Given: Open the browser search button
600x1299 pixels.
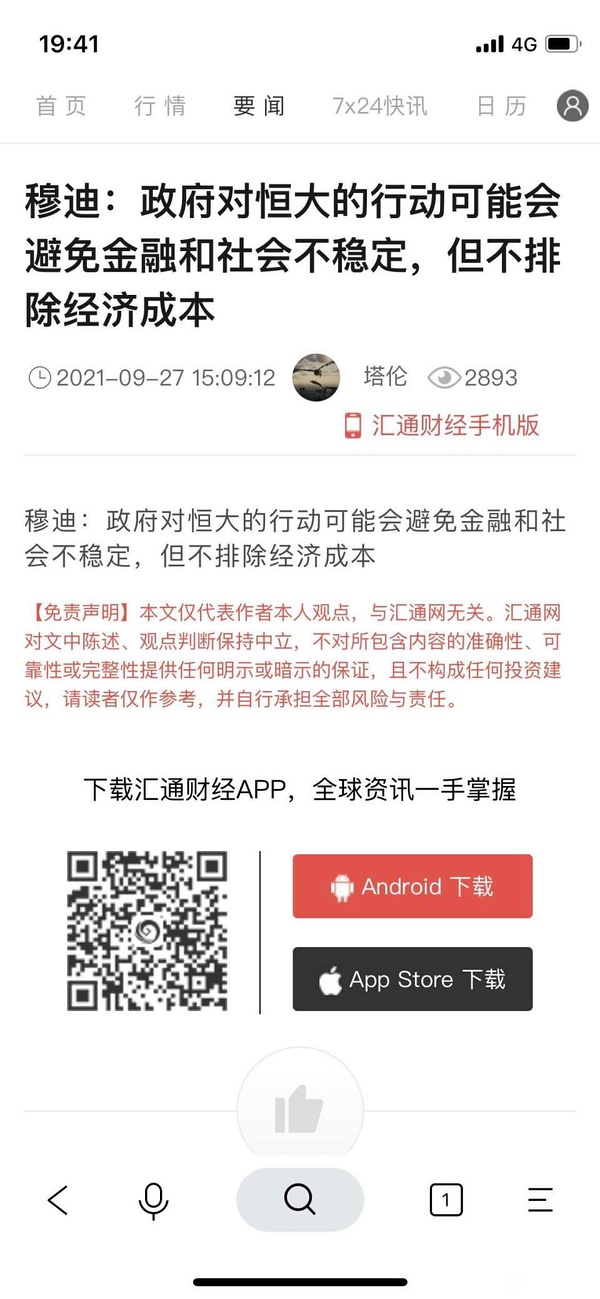Looking at the screenshot, I should (300, 1199).
